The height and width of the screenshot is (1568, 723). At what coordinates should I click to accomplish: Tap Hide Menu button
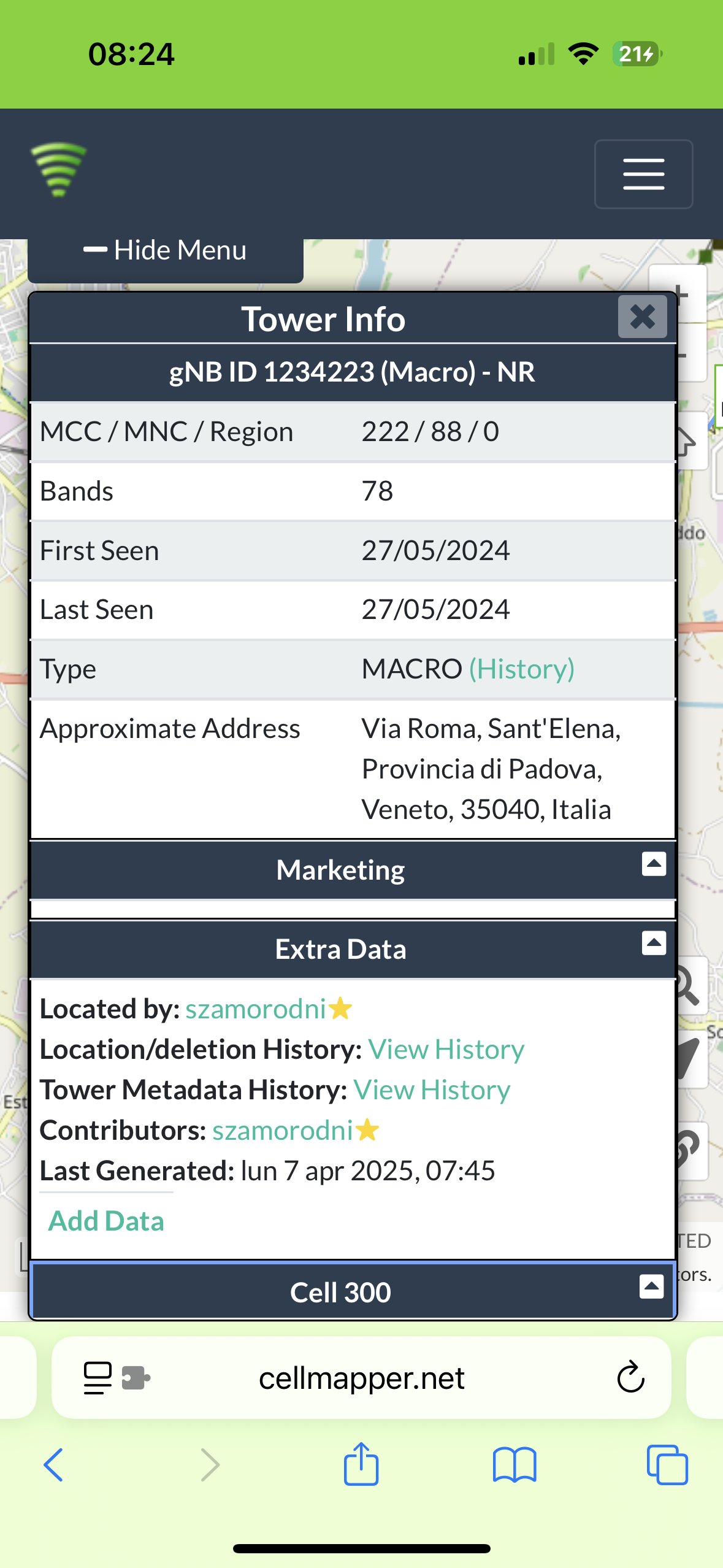click(166, 251)
